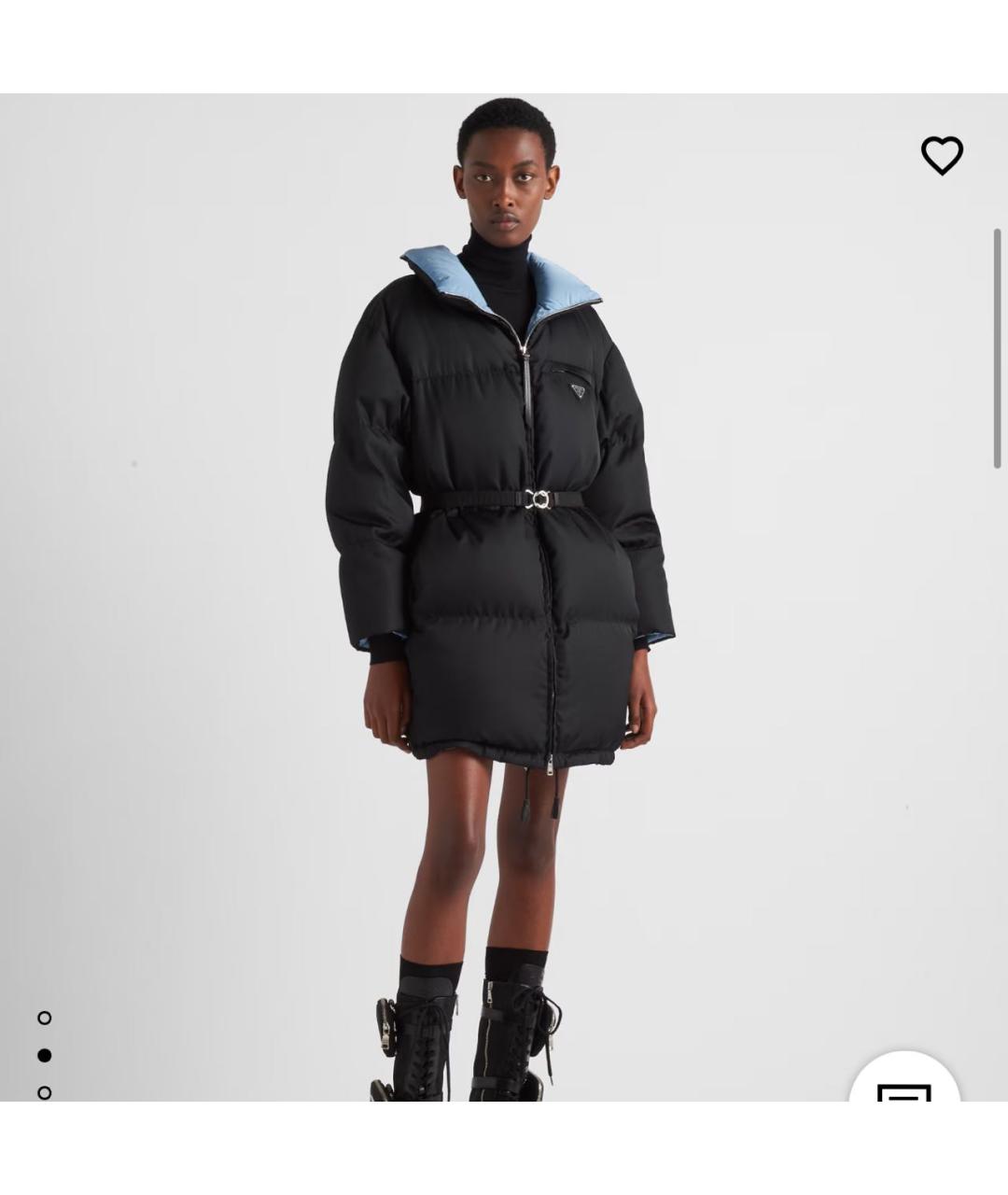Select the third product photo dot
Viewport: 1008px width, 1195px height.
(44, 1091)
